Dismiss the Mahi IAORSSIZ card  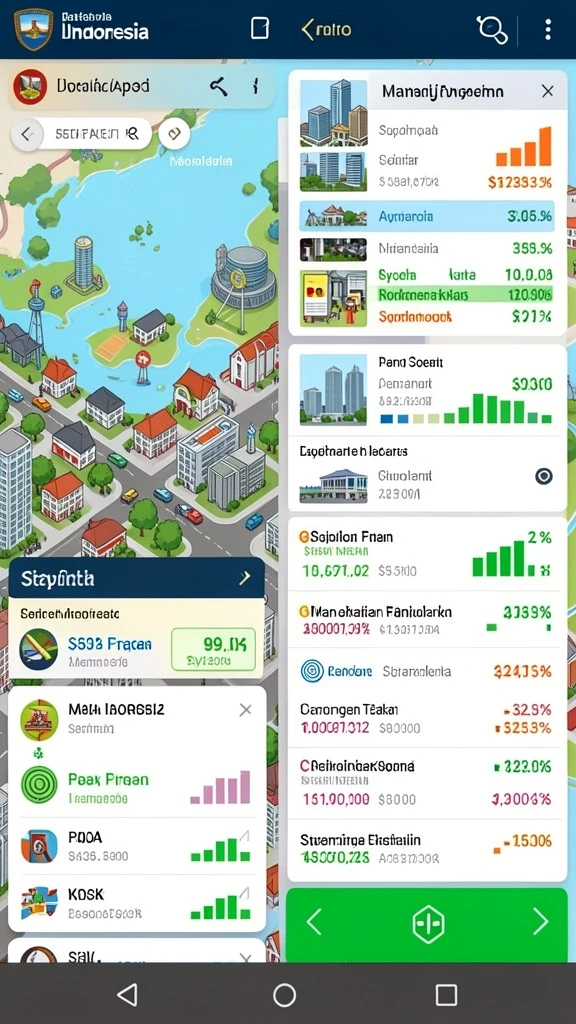(245, 710)
